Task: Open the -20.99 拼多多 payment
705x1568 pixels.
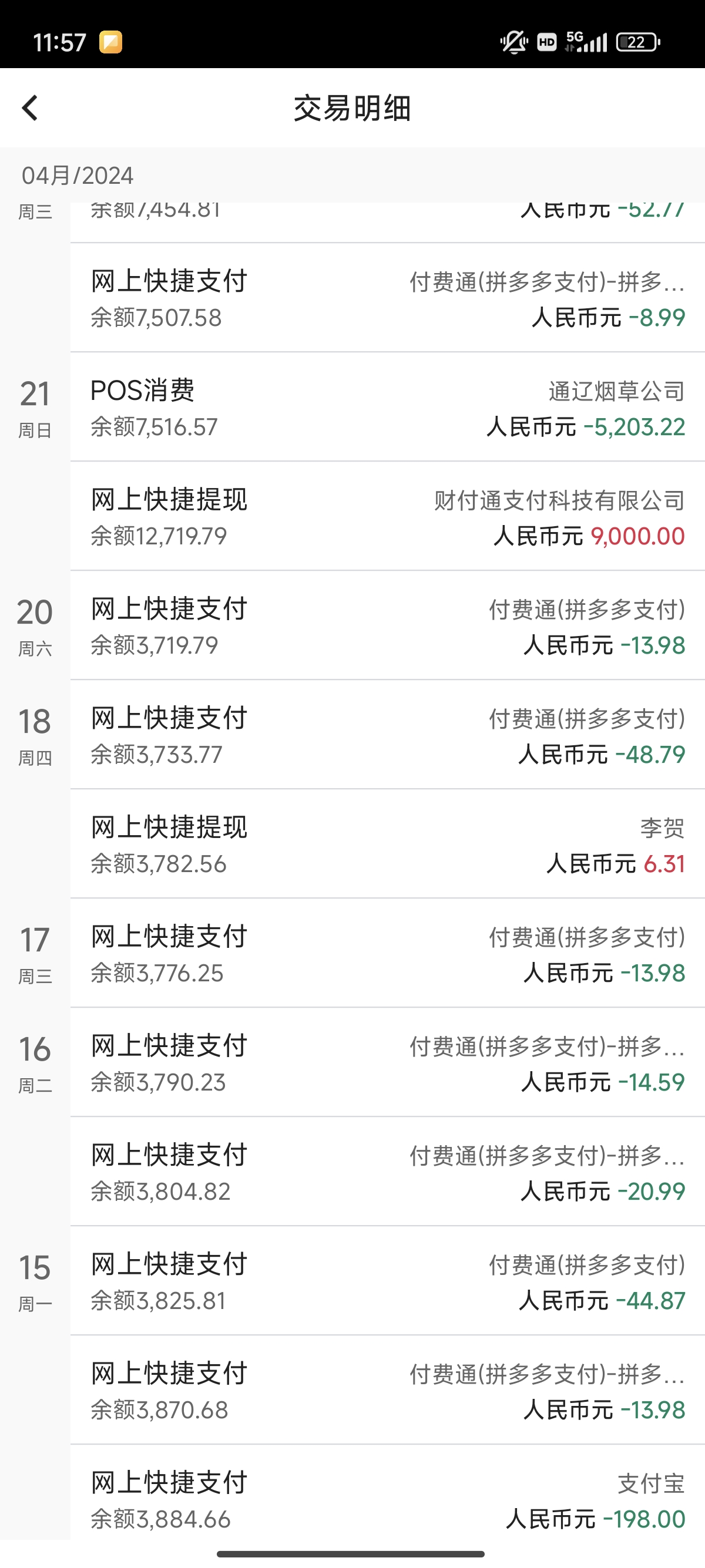Action: (387, 1172)
